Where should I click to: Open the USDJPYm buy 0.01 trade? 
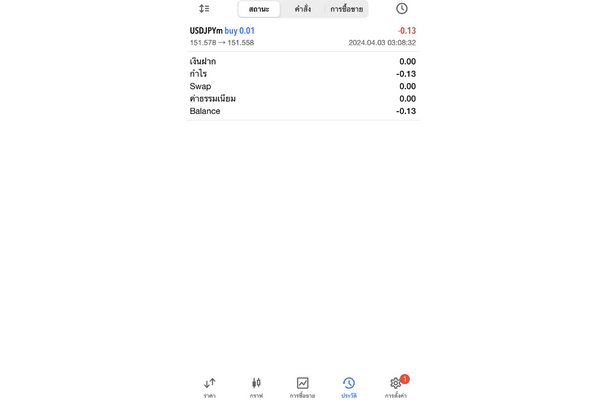pyautogui.click(x=302, y=36)
